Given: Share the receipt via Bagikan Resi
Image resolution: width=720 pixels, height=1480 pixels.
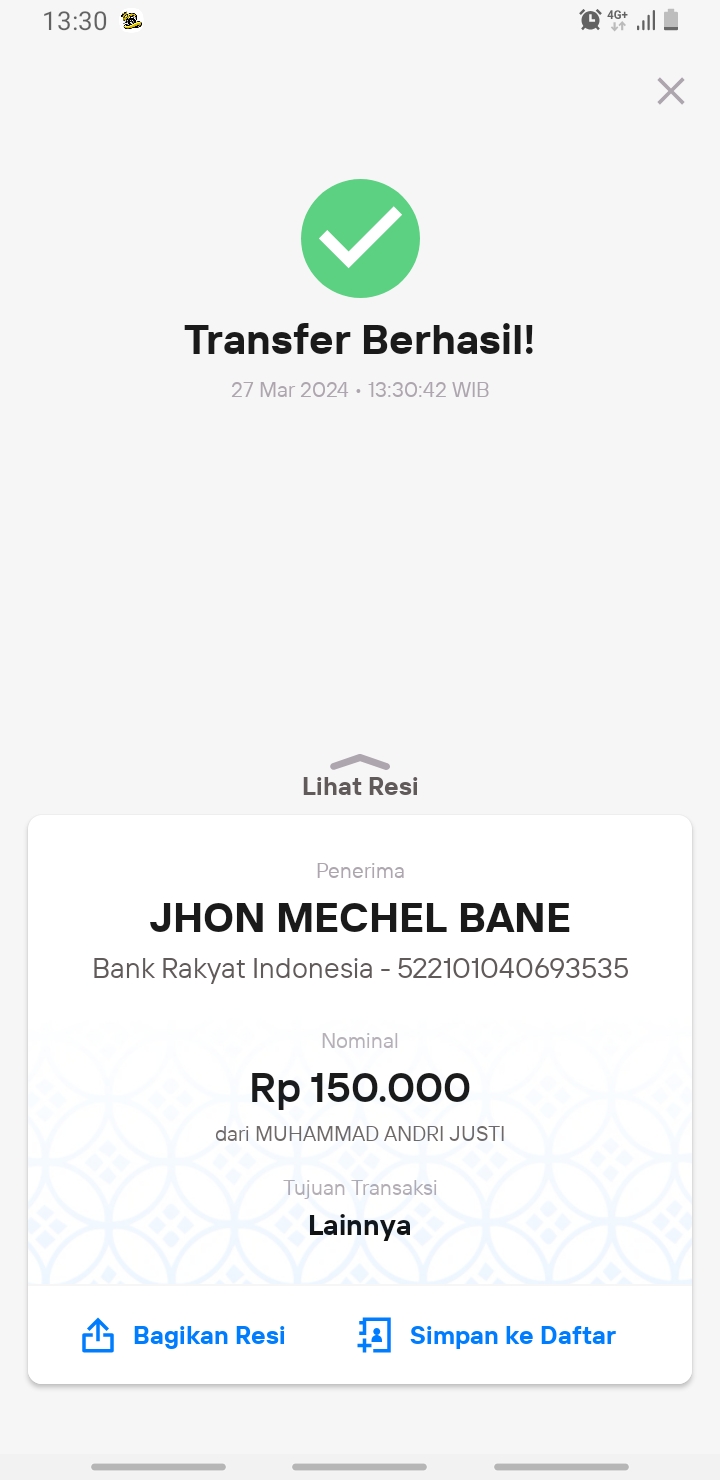Looking at the screenshot, I should 183,1335.
